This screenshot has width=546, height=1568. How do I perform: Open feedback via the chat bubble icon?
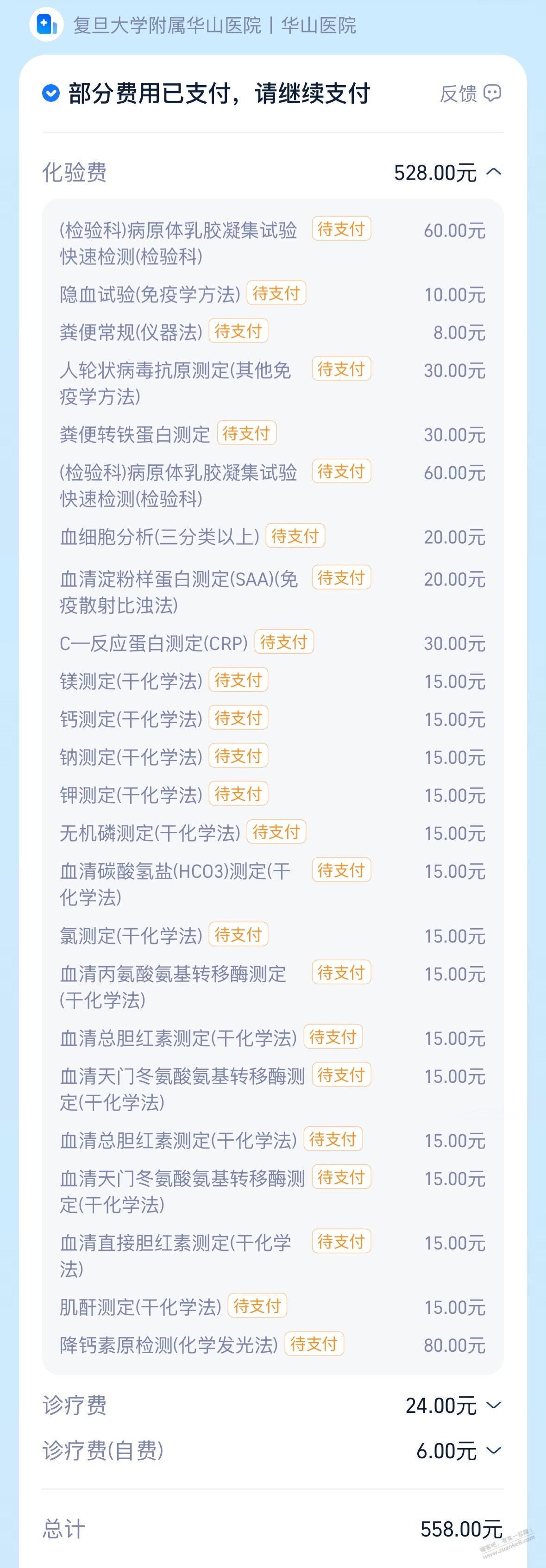[493, 93]
